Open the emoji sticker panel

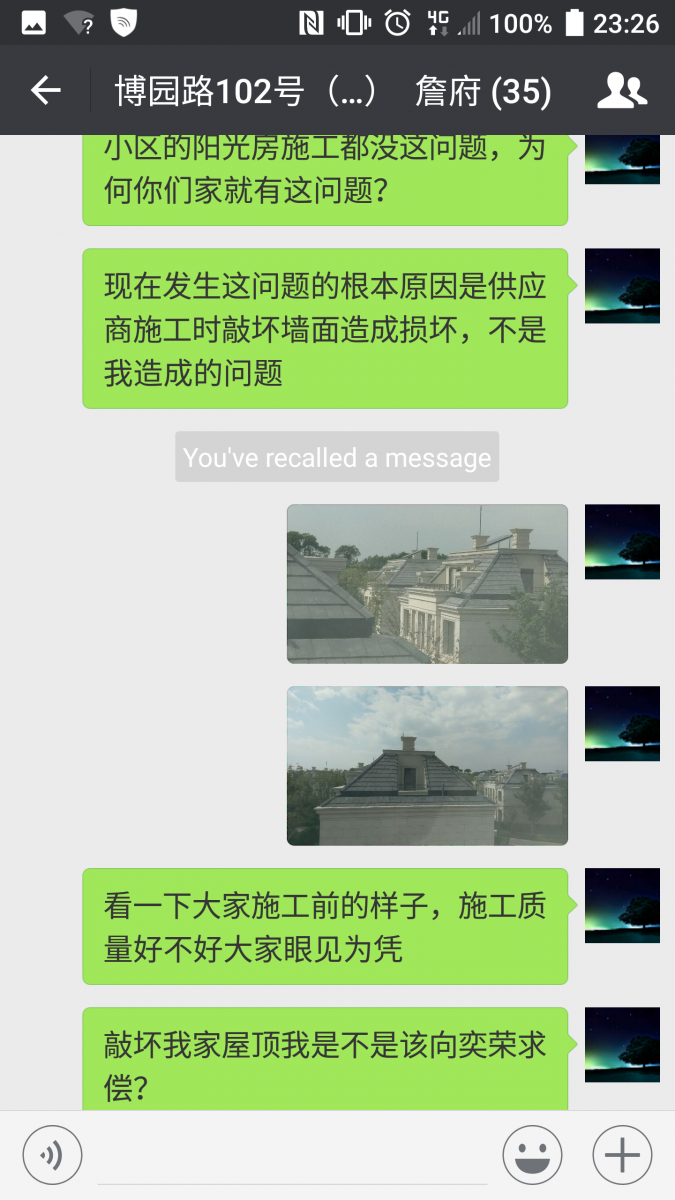532,1156
